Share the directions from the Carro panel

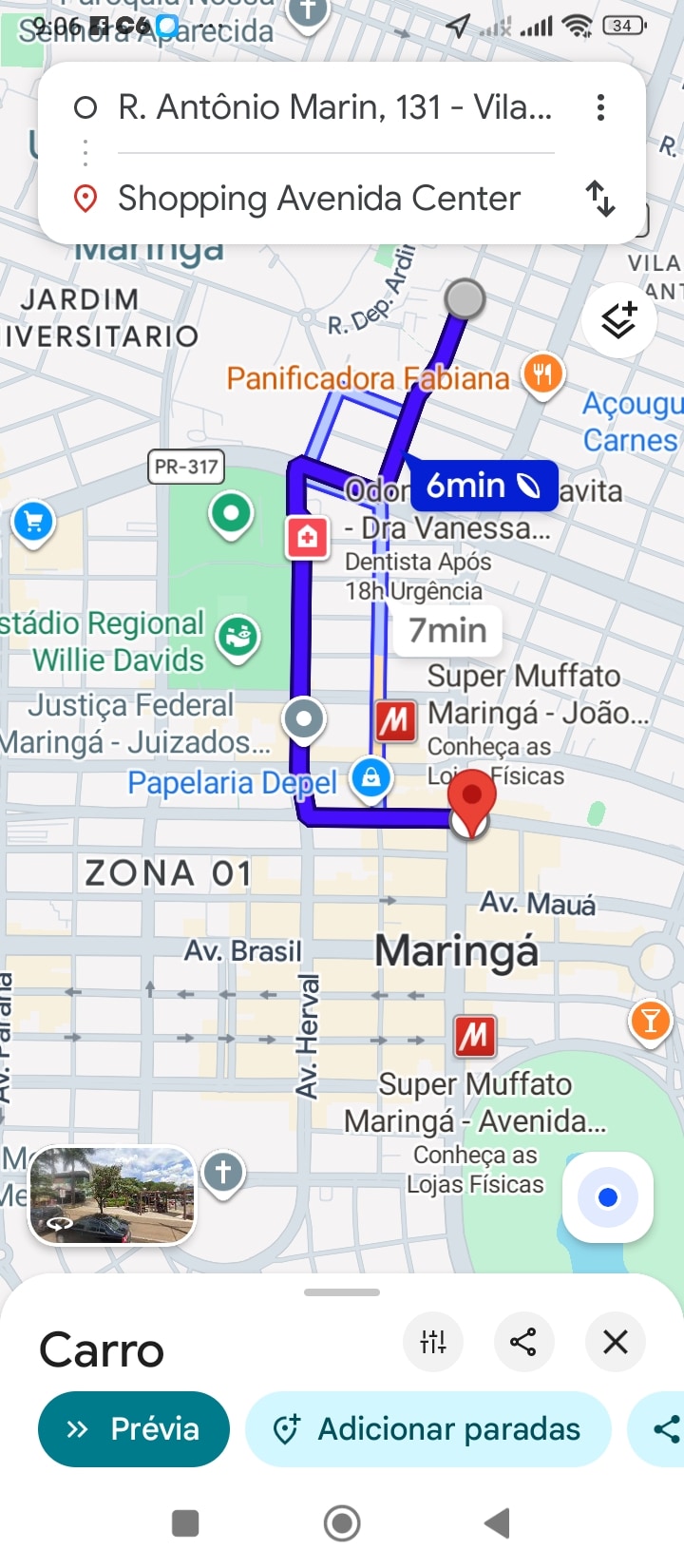523,1342
